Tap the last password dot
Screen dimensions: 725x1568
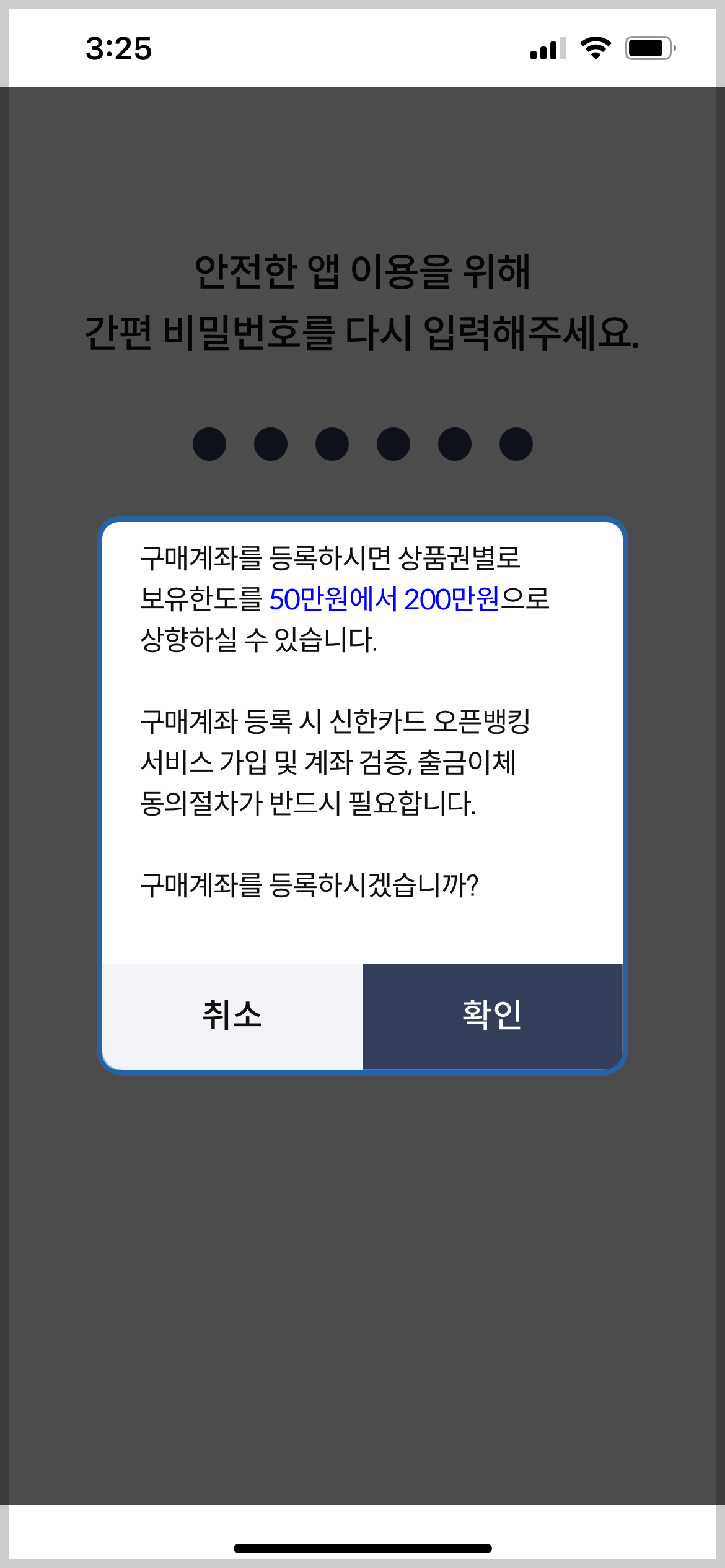[514, 443]
